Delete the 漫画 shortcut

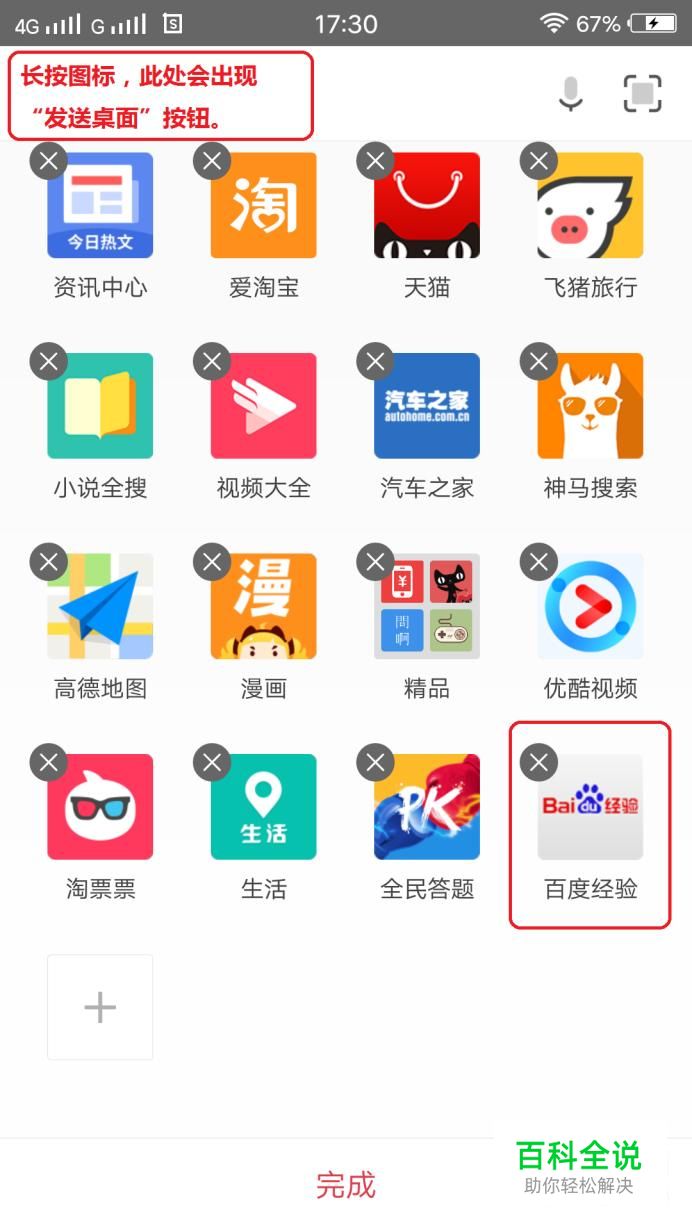[212, 561]
